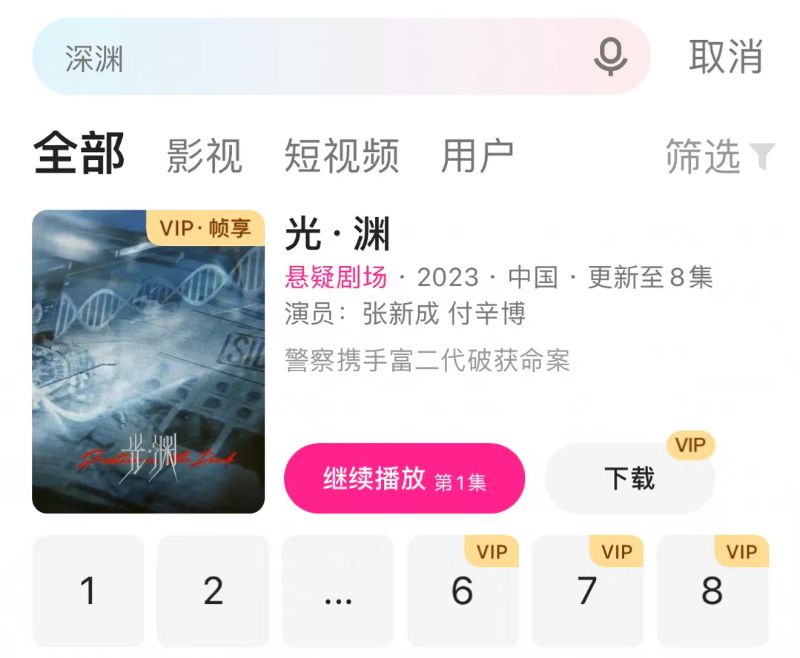The image size is (800, 658).
Task: Select VIP episode 6
Action: click(x=462, y=591)
